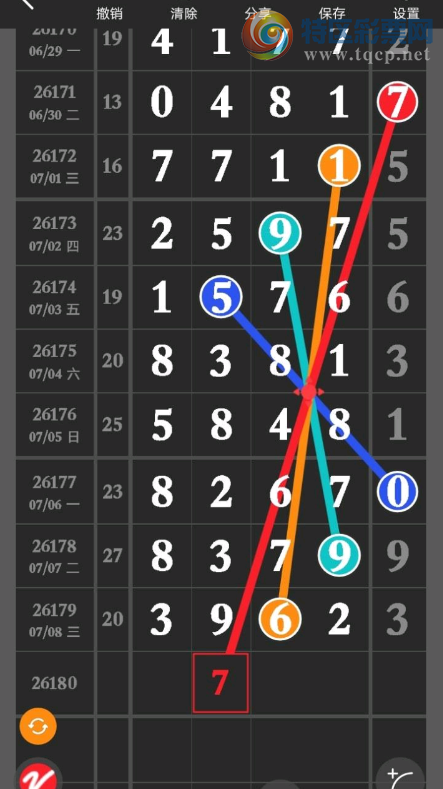Share the chart via 分享

click(257, 13)
